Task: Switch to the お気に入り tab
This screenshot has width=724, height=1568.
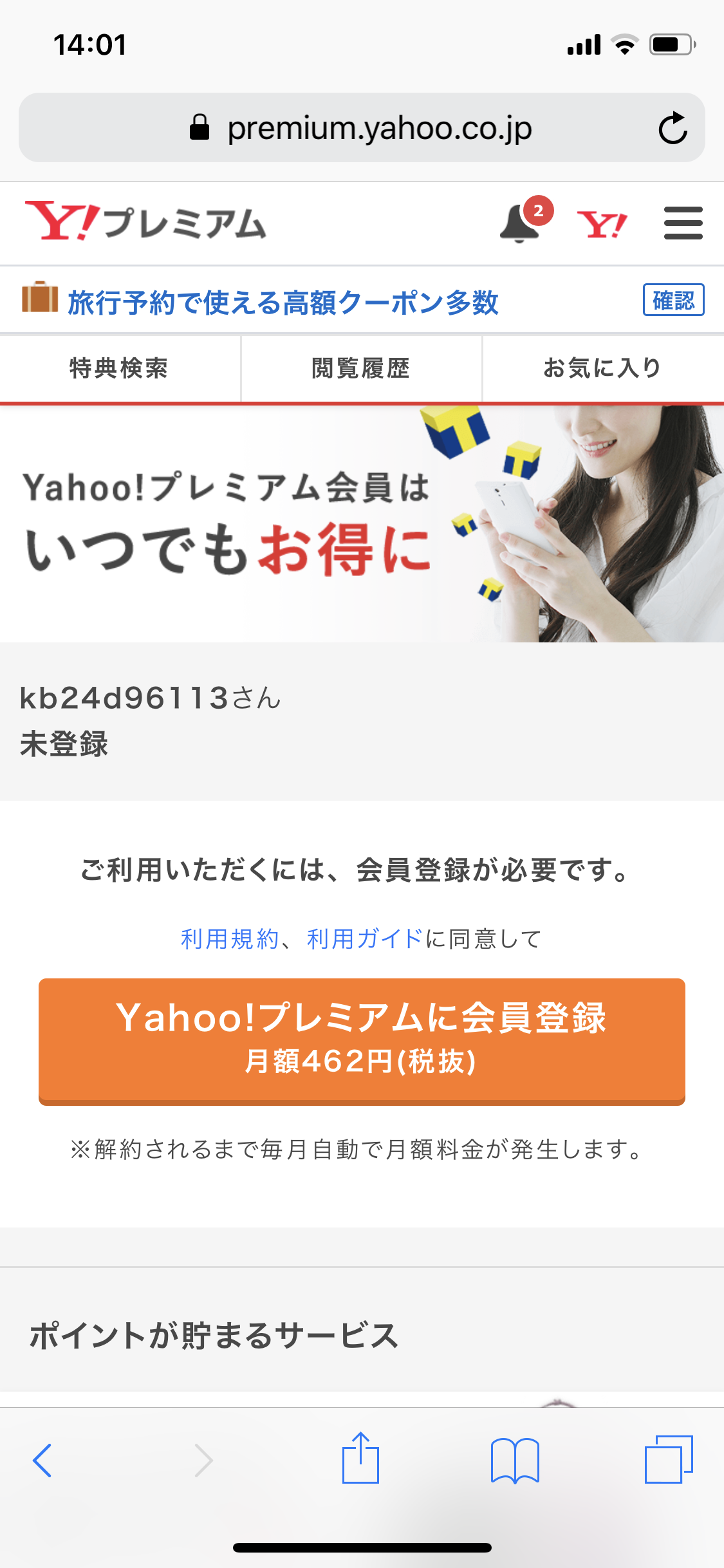Action: pyautogui.click(x=603, y=369)
